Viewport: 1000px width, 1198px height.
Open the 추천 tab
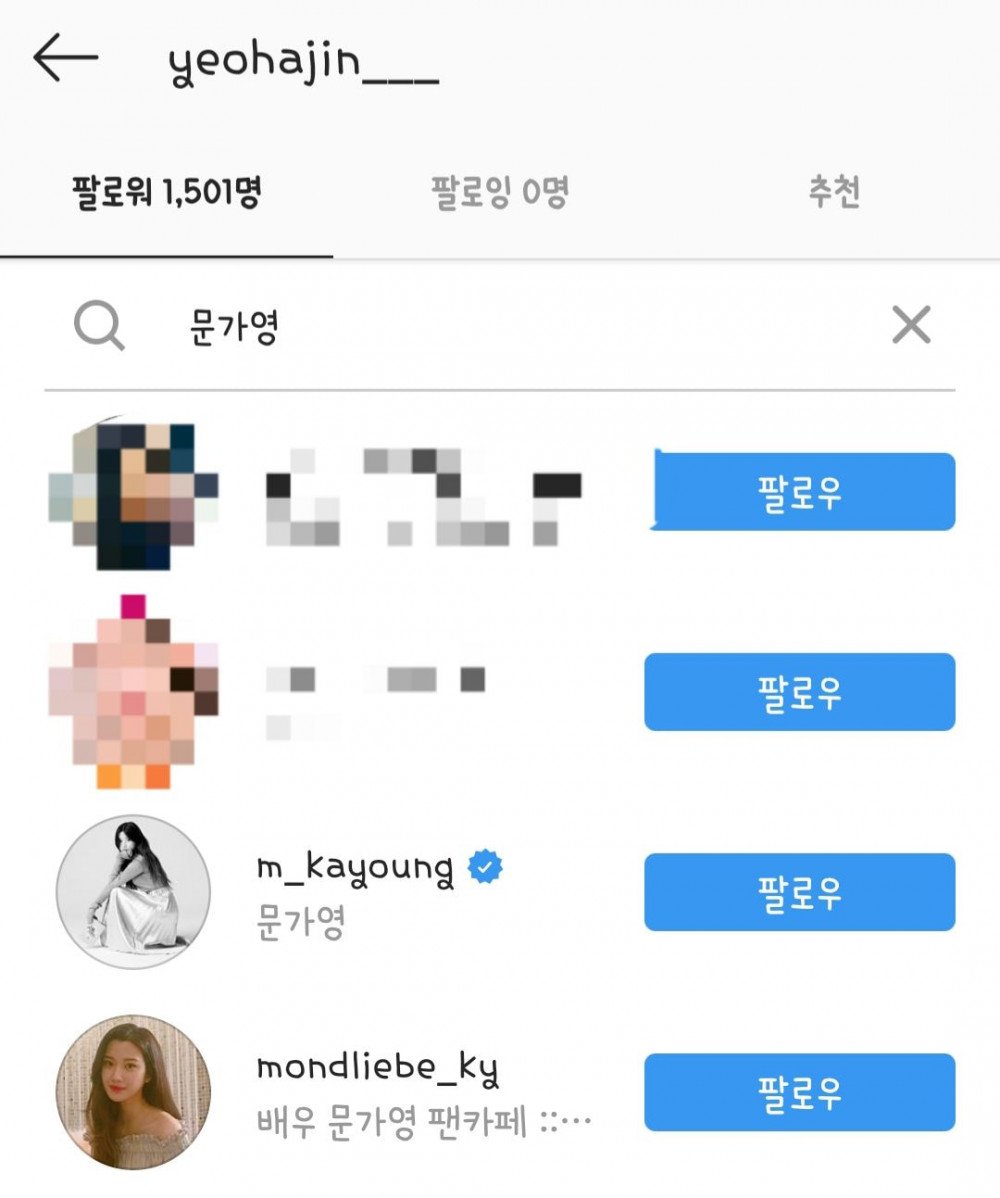834,192
